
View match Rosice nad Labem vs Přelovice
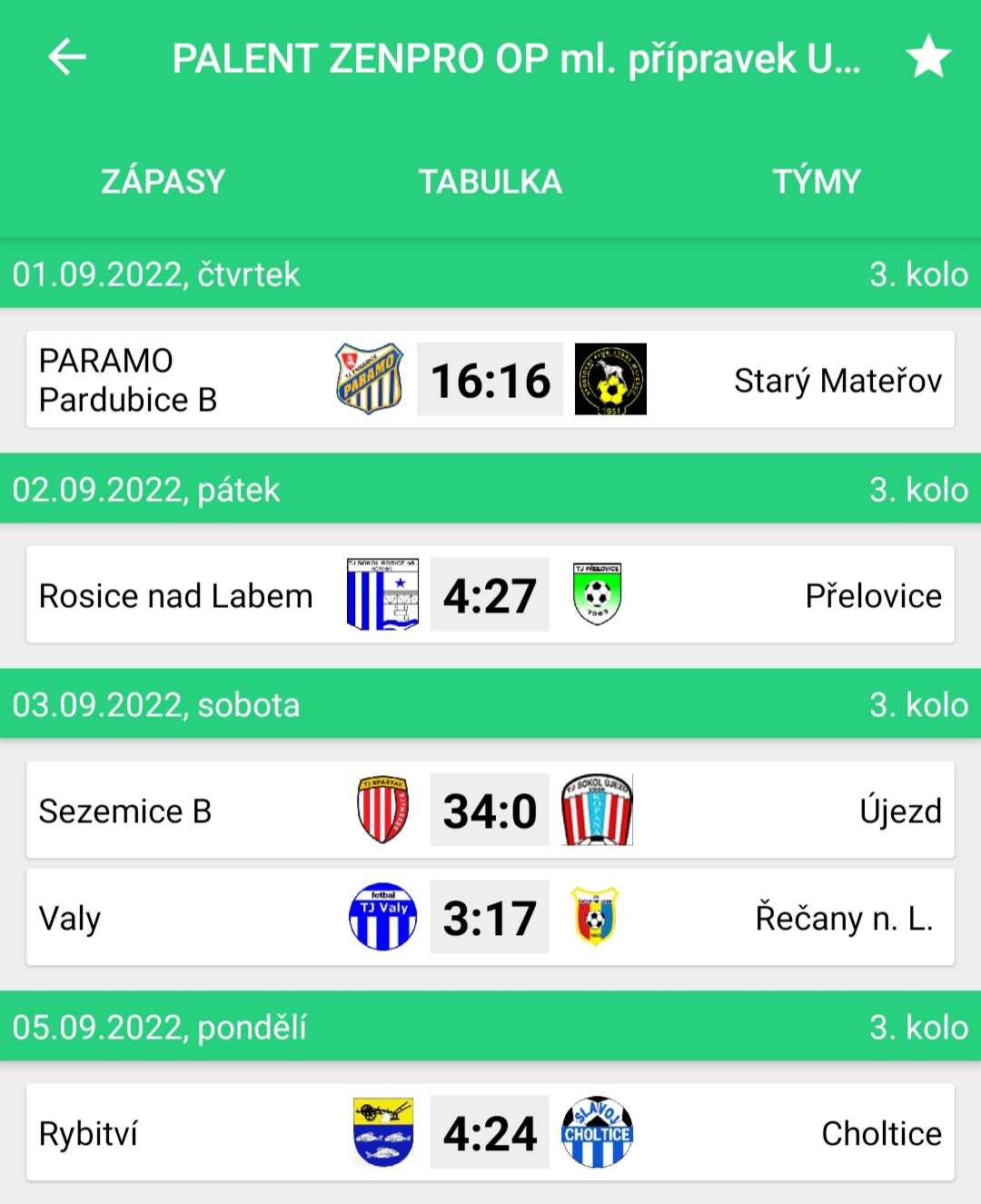(490, 595)
